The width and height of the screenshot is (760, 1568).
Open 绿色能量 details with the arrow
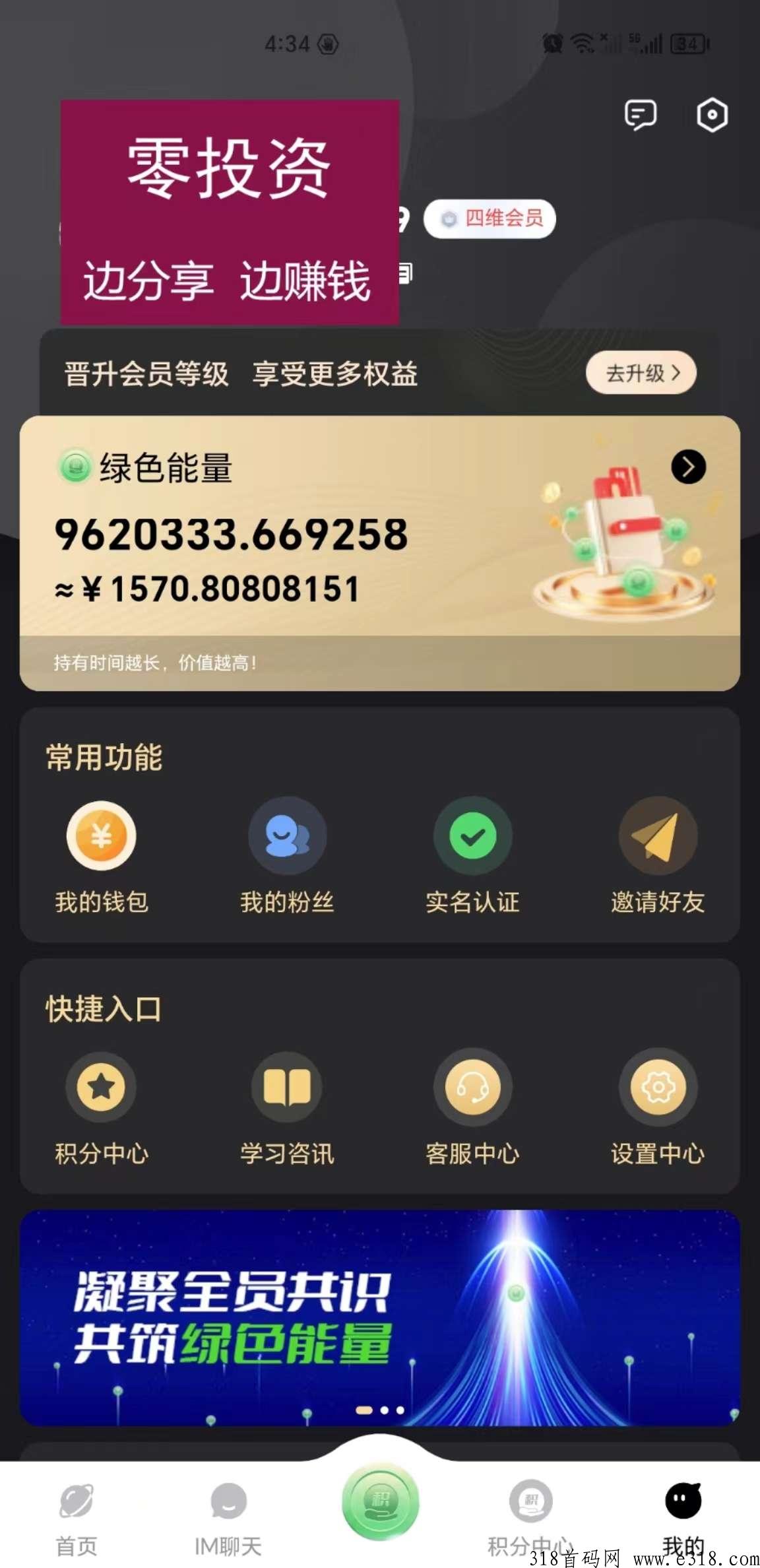click(x=688, y=467)
